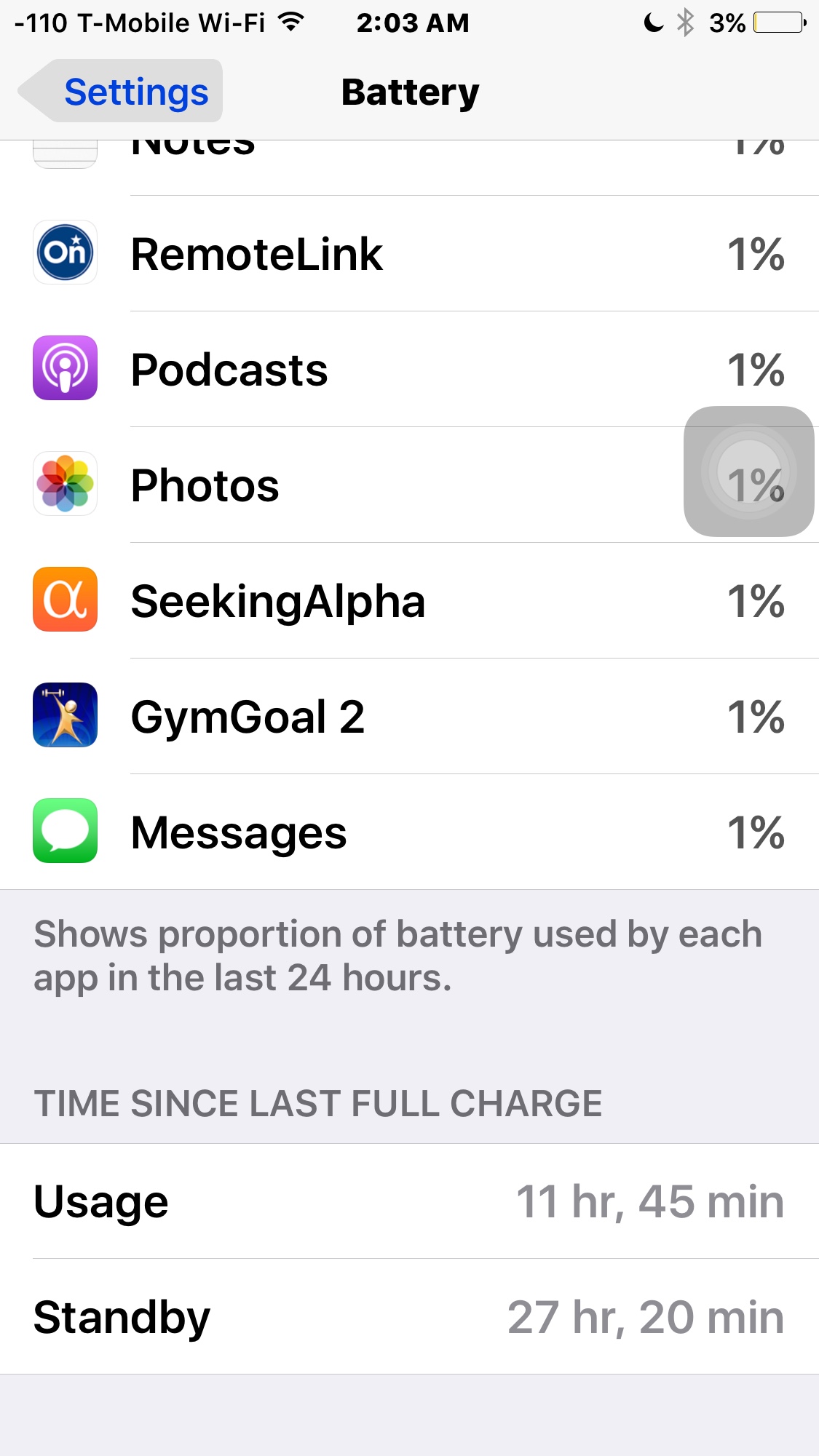
Task: Go back to Settings
Action: pos(121,92)
